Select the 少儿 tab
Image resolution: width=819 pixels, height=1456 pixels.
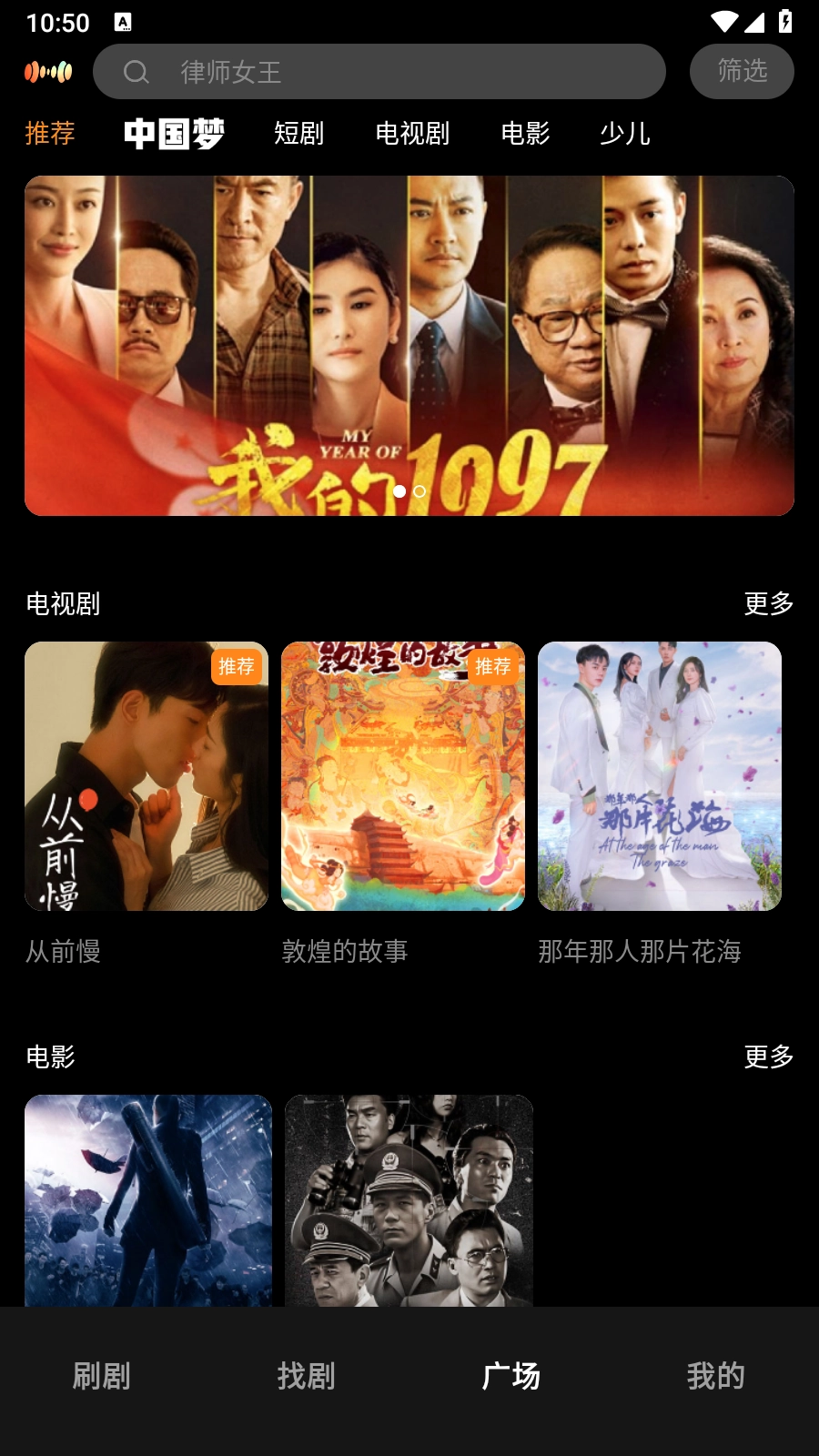[625, 134]
